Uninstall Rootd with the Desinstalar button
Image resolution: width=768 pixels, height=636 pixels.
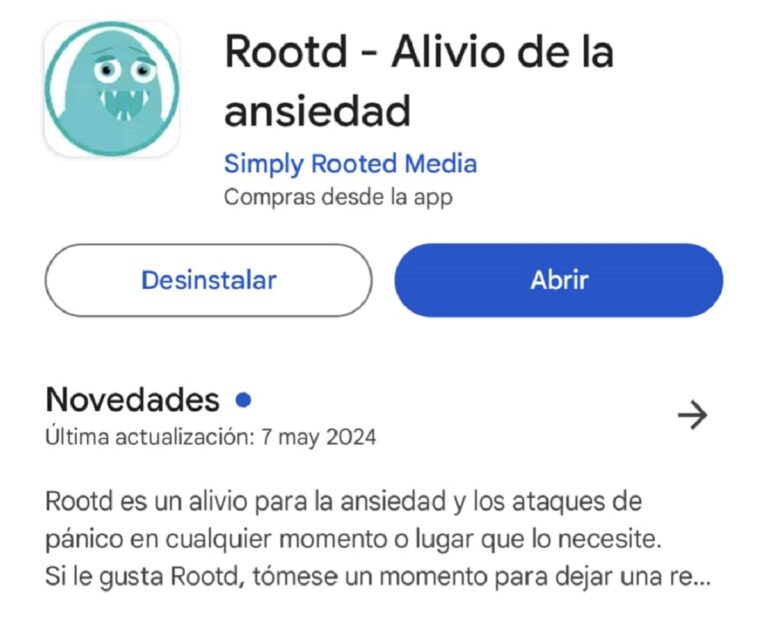(x=208, y=280)
